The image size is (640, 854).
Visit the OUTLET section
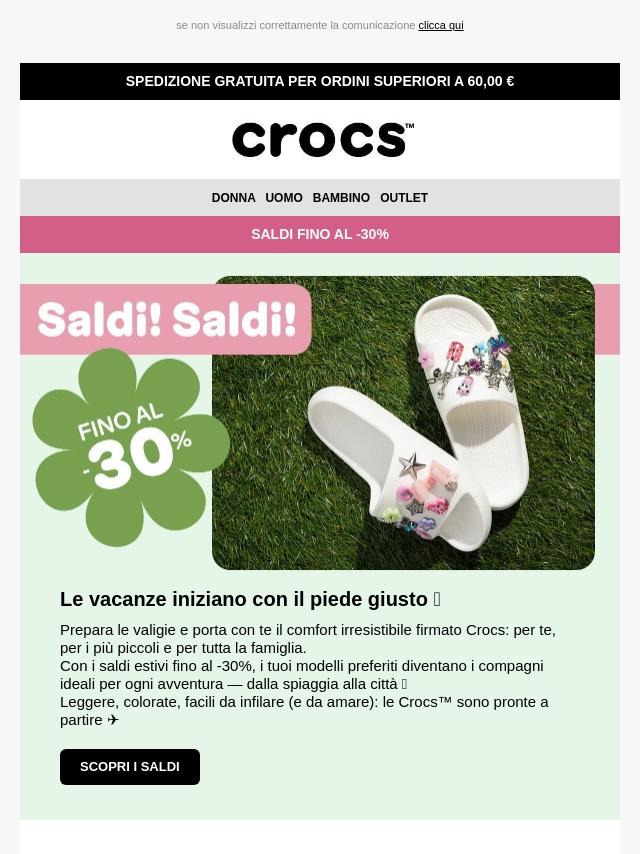tap(404, 198)
